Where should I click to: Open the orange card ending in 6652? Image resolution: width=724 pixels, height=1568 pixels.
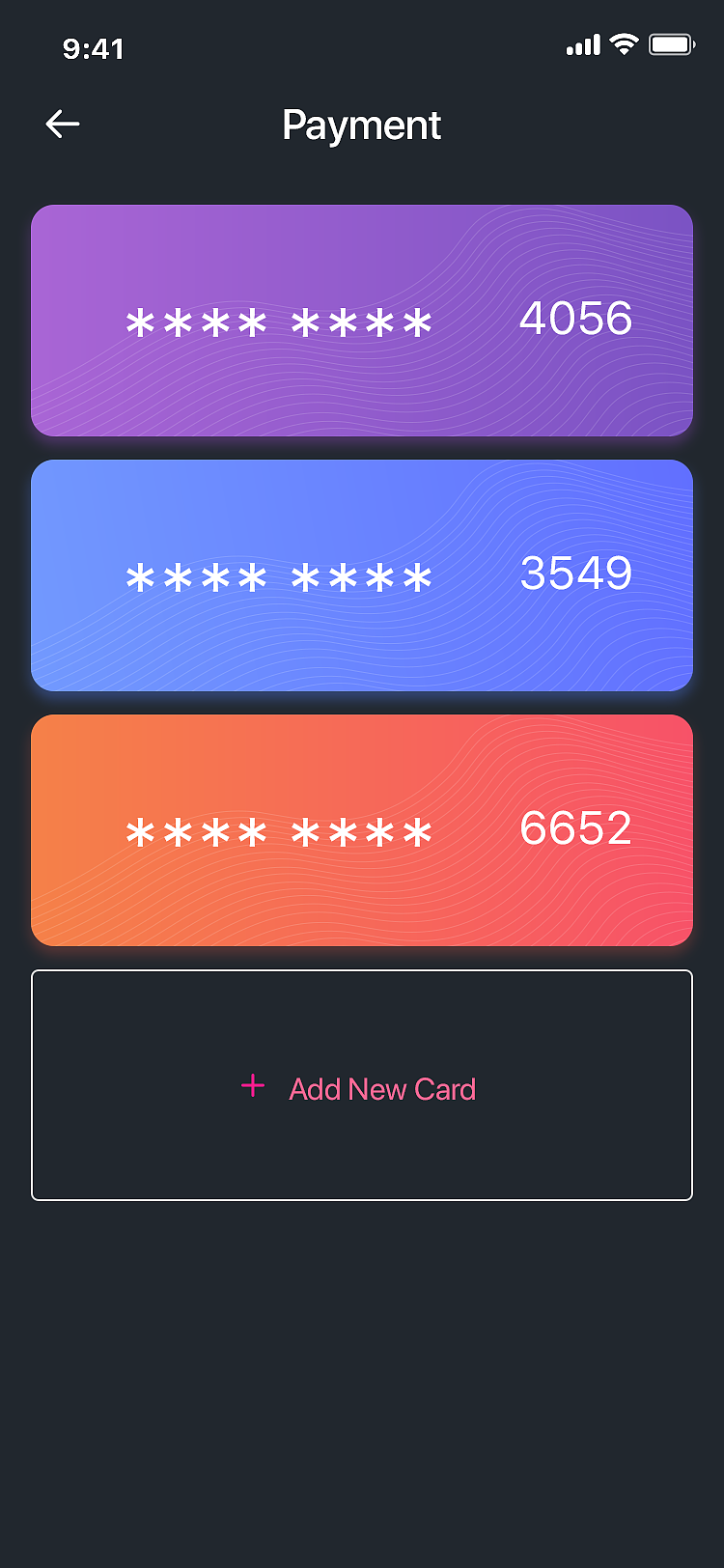[362, 830]
